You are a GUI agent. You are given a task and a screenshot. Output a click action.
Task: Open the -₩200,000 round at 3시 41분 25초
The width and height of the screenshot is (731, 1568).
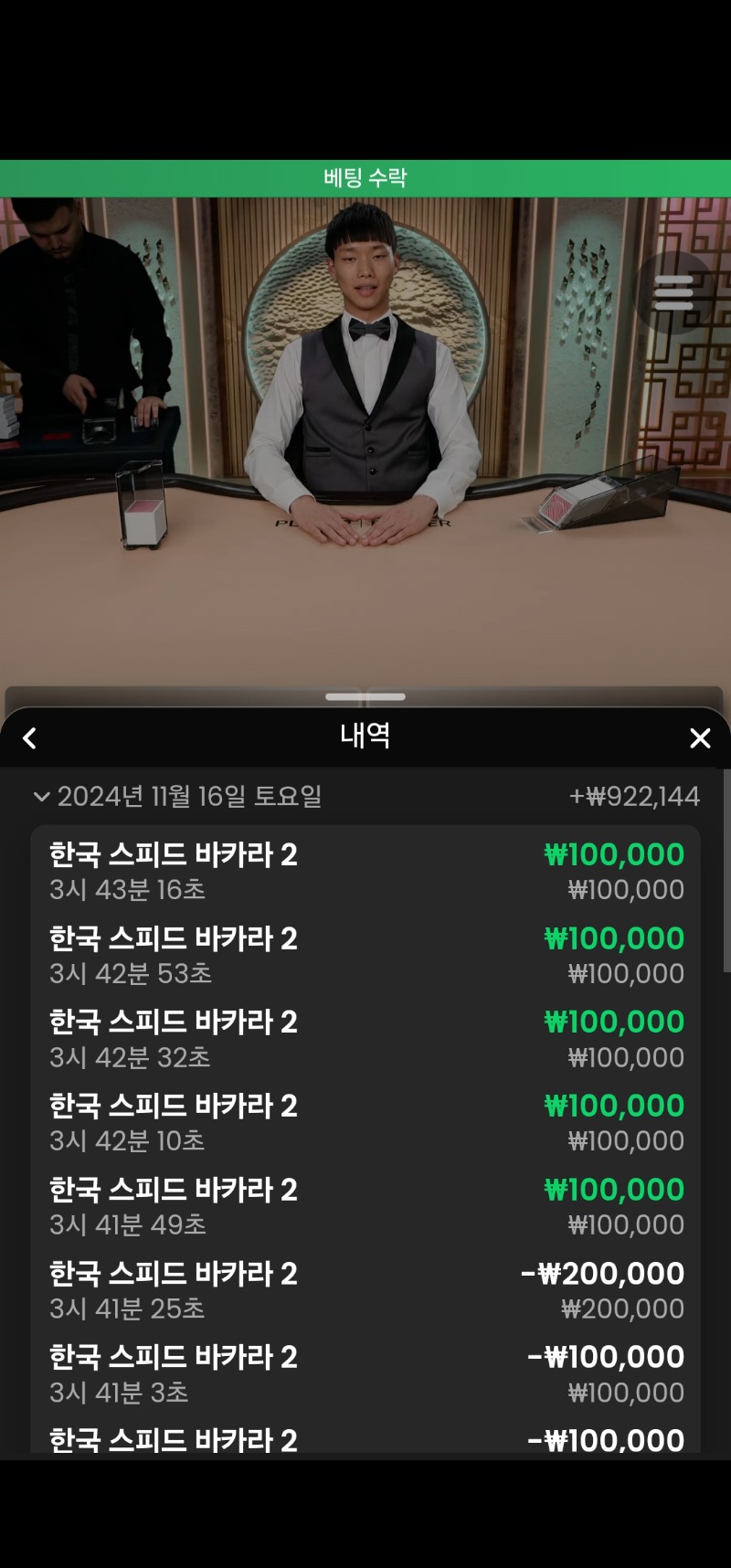point(365,1290)
